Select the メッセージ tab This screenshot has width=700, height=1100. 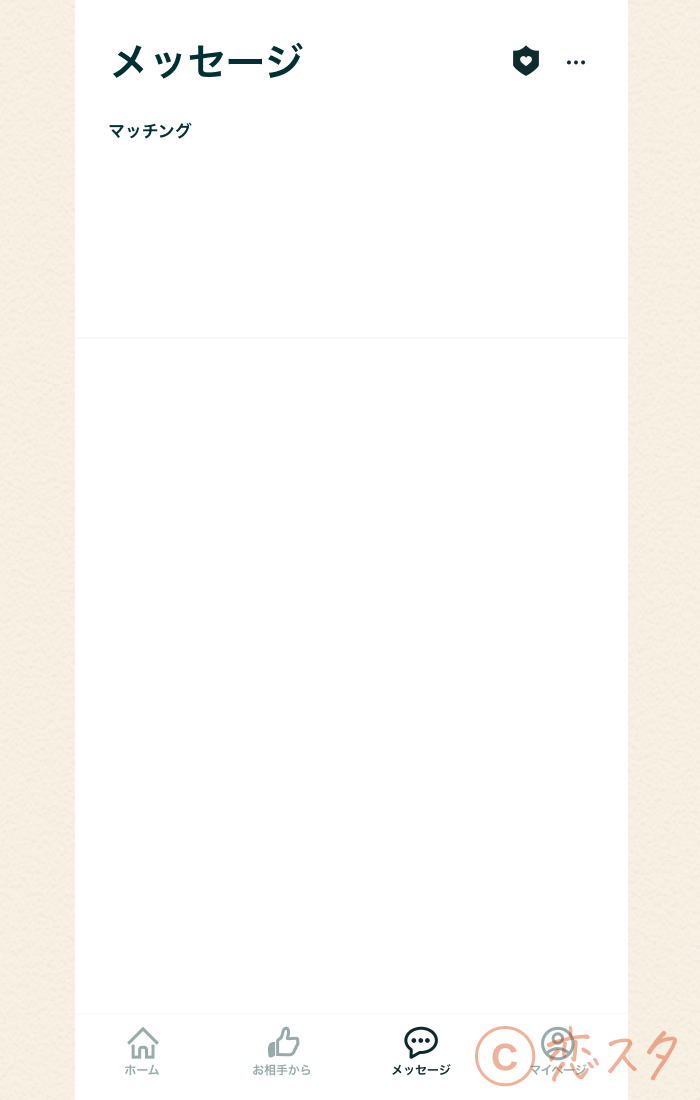(x=420, y=1050)
